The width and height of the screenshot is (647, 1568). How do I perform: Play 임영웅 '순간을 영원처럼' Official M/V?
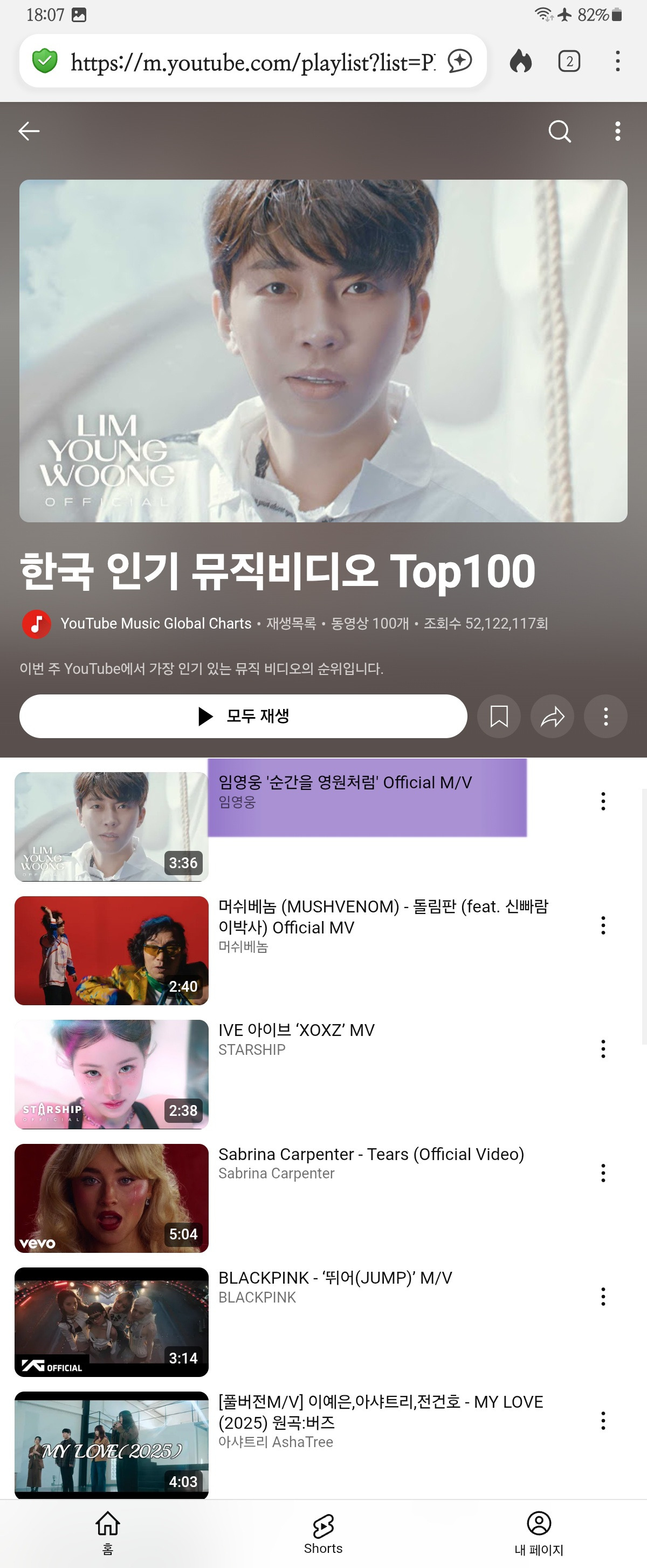[112, 826]
